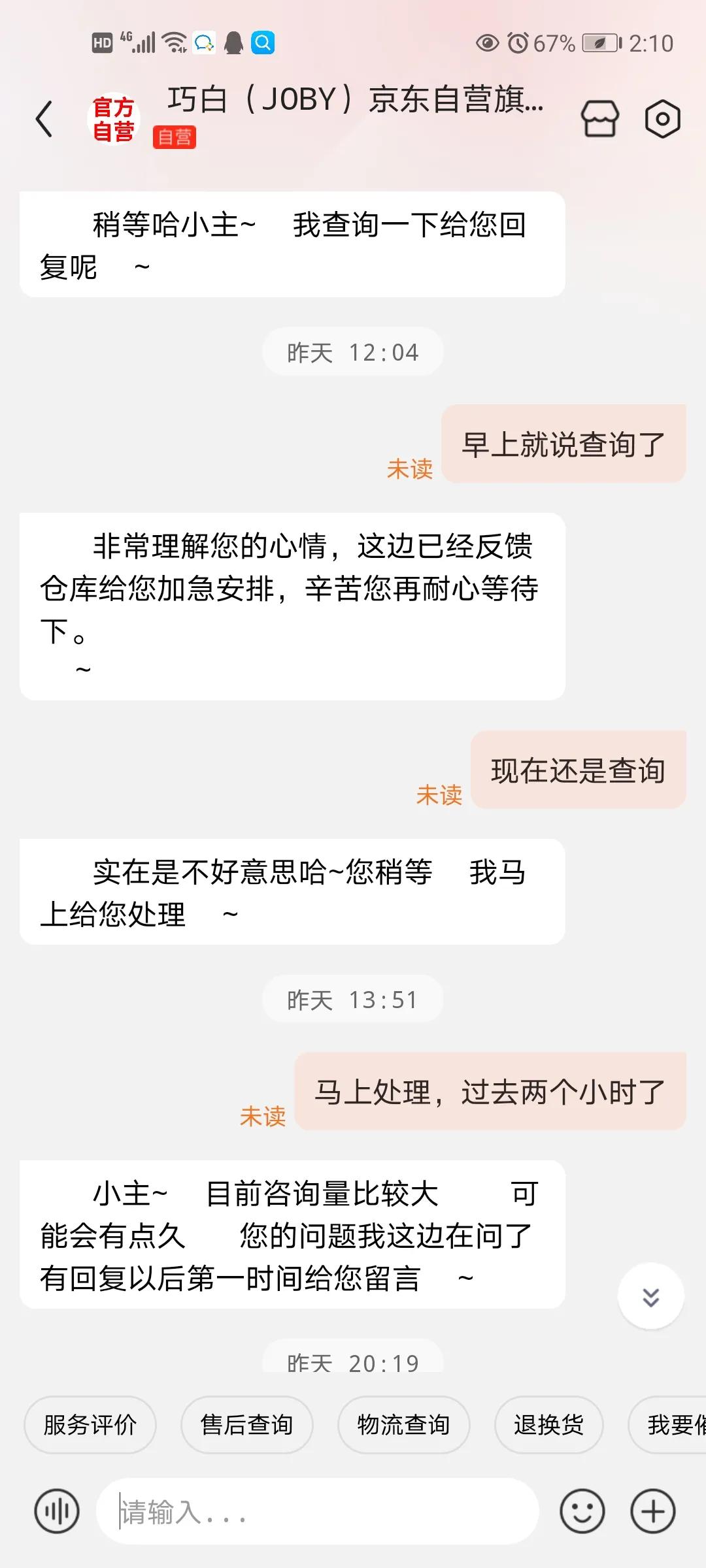Tap the 自营 red label under store name

(x=175, y=139)
